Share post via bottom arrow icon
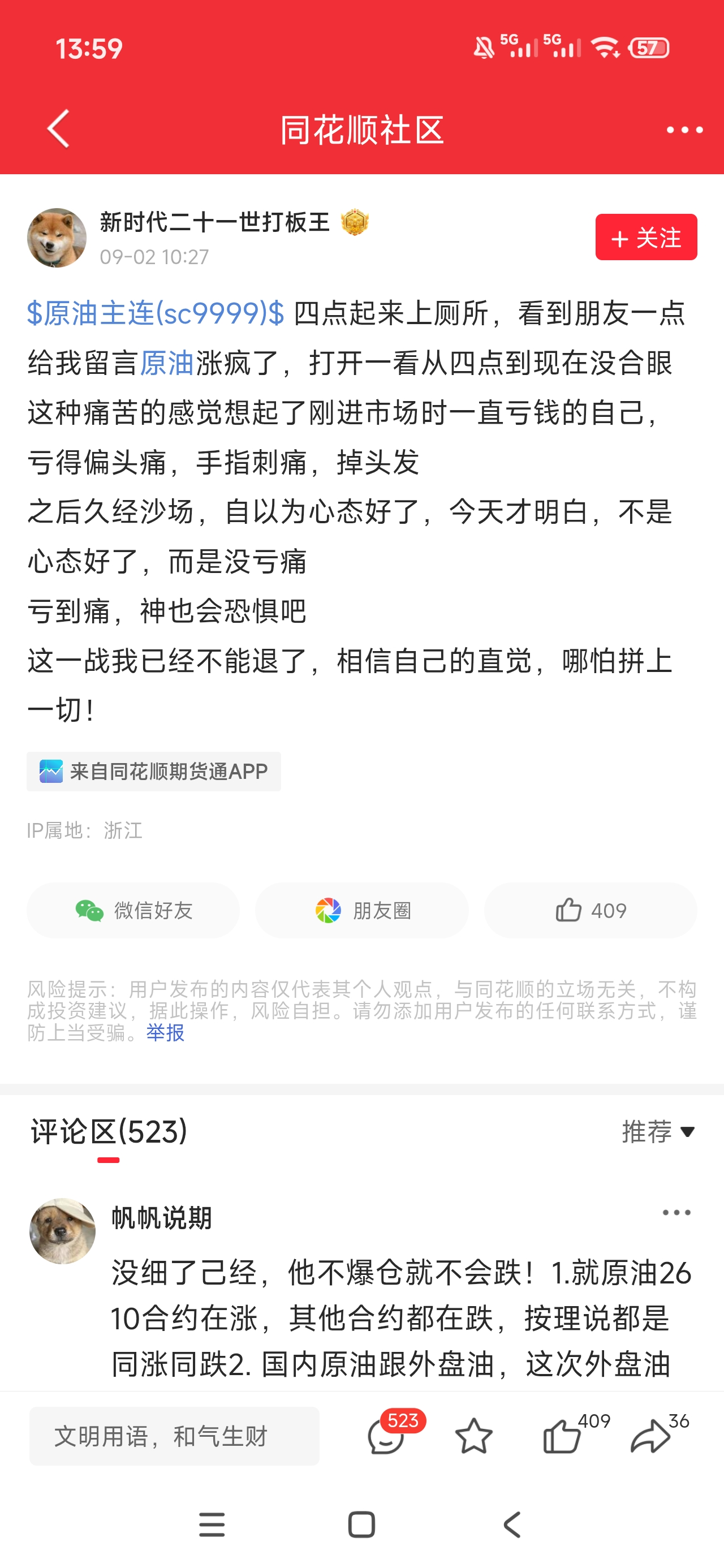The image size is (724, 1568). (x=650, y=1437)
